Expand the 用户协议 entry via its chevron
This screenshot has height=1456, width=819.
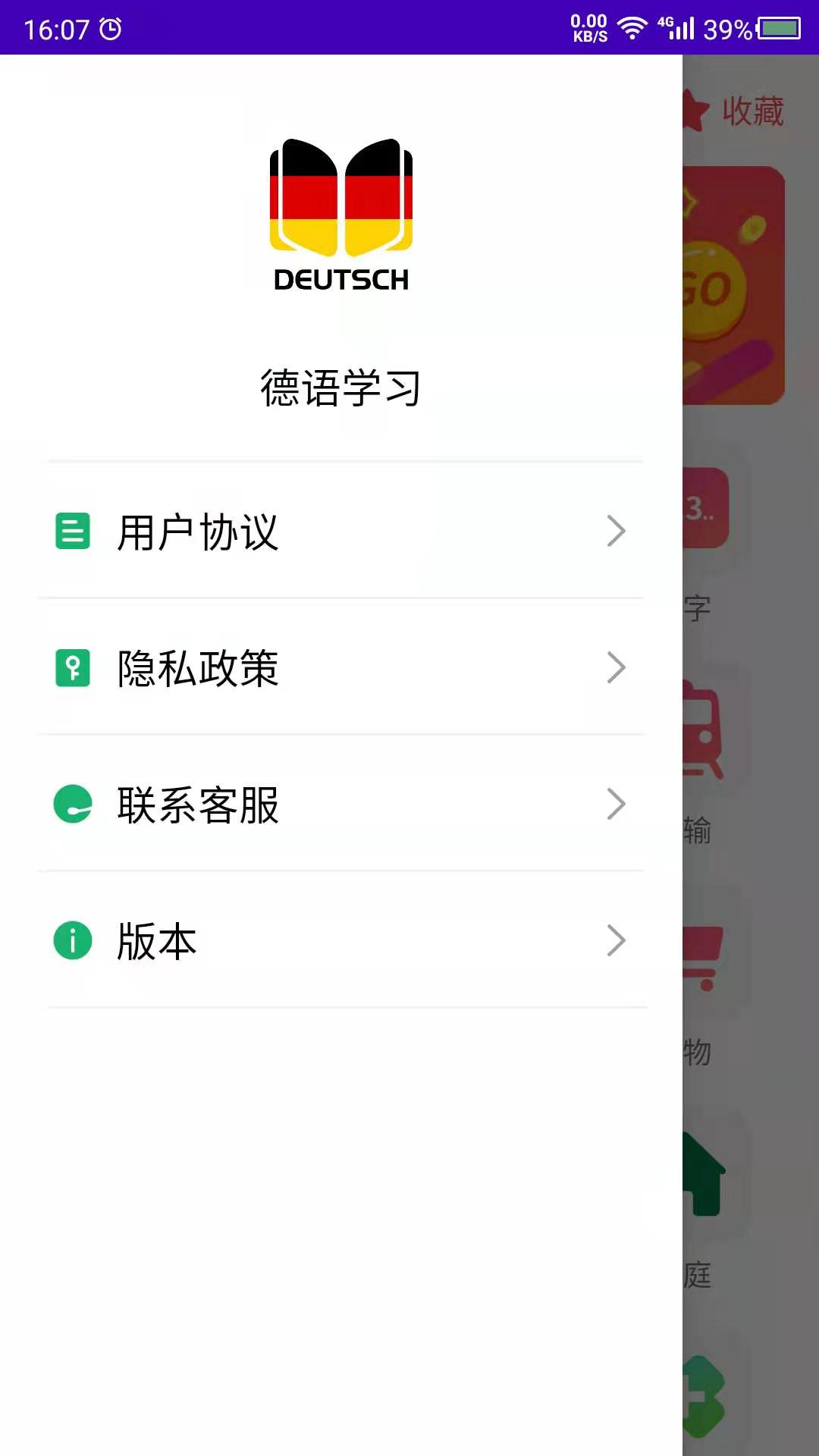[616, 532]
